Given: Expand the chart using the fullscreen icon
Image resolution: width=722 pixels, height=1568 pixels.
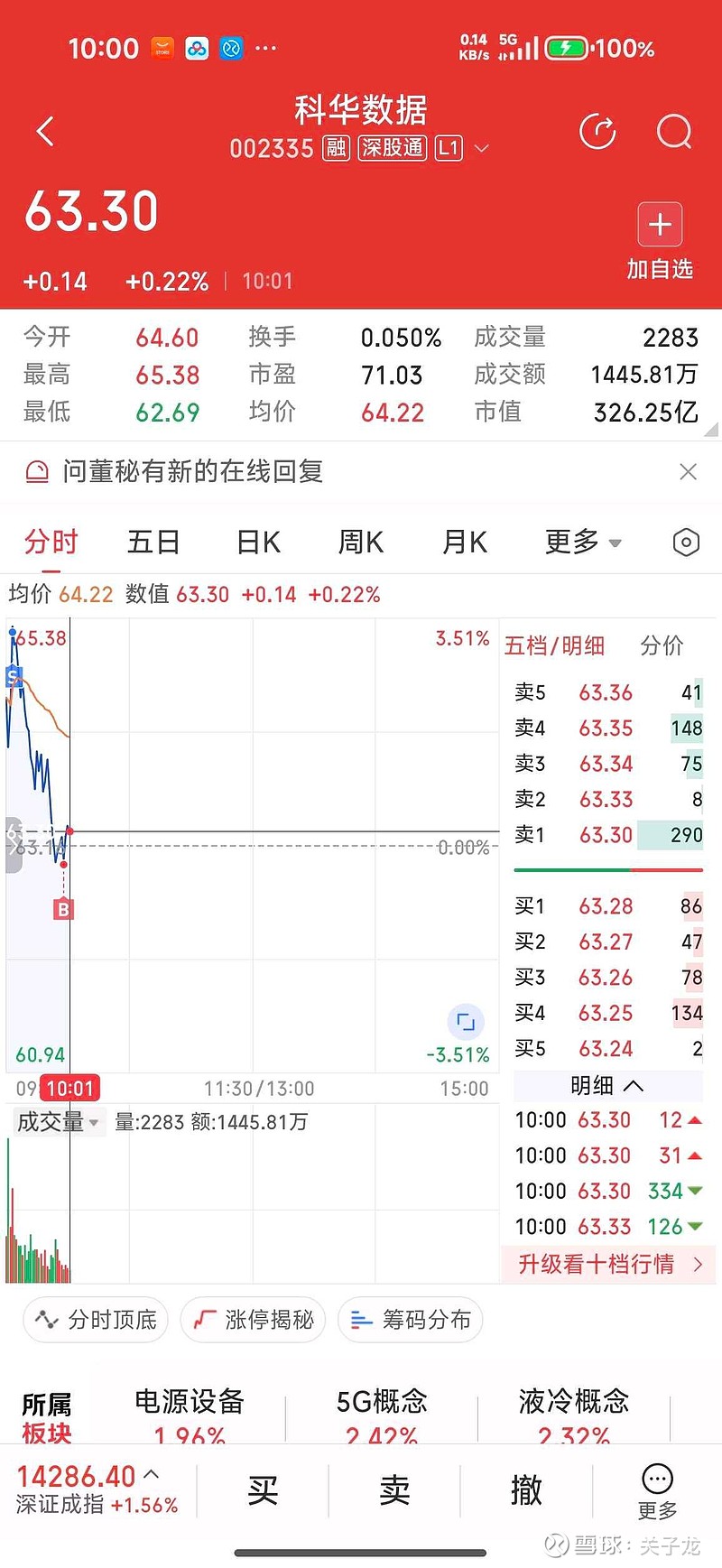Looking at the screenshot, I should click(x=465, y=1020).
